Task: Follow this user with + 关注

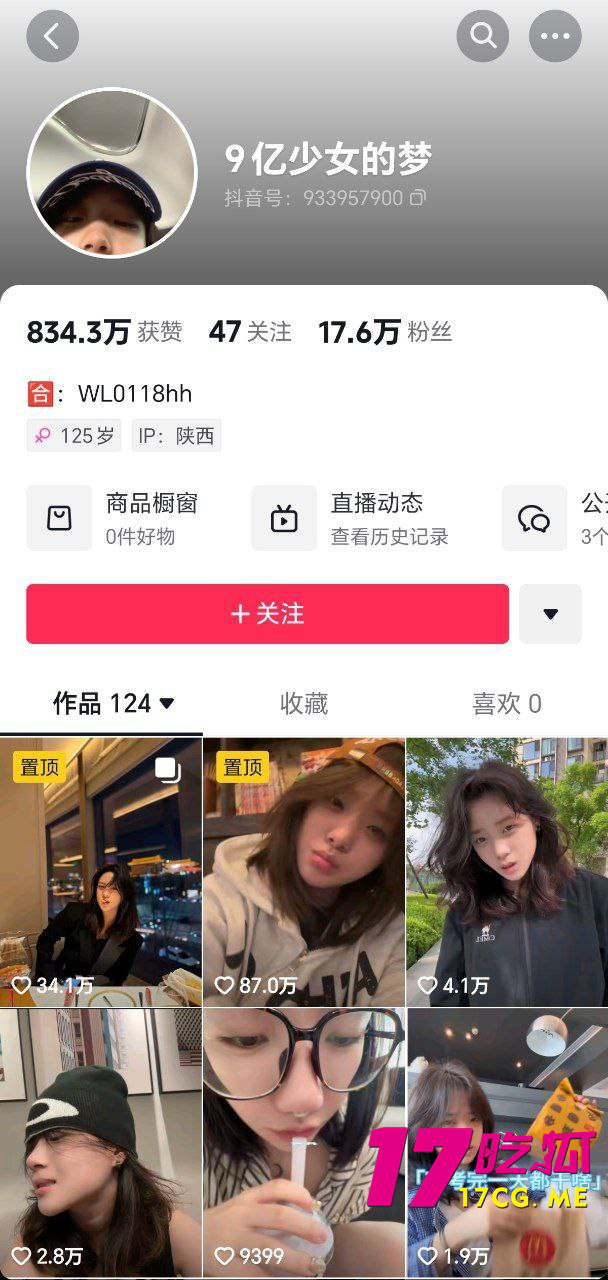Action: click(x=267, y=614)
